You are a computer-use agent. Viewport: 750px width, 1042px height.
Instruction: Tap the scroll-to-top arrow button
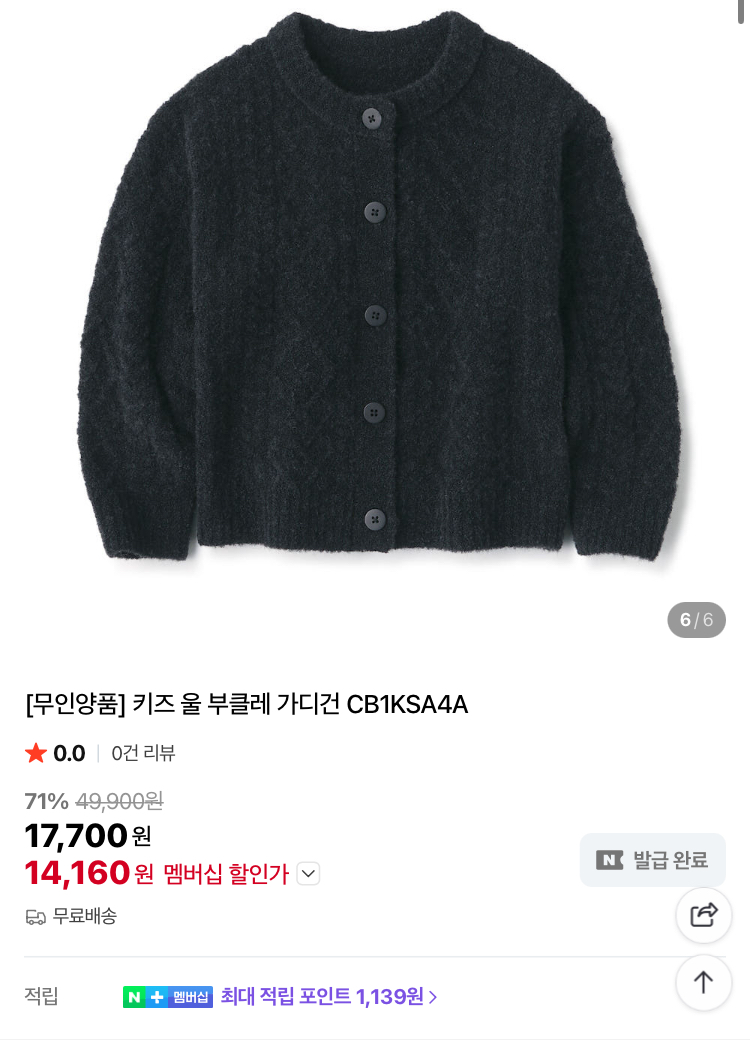704,982
